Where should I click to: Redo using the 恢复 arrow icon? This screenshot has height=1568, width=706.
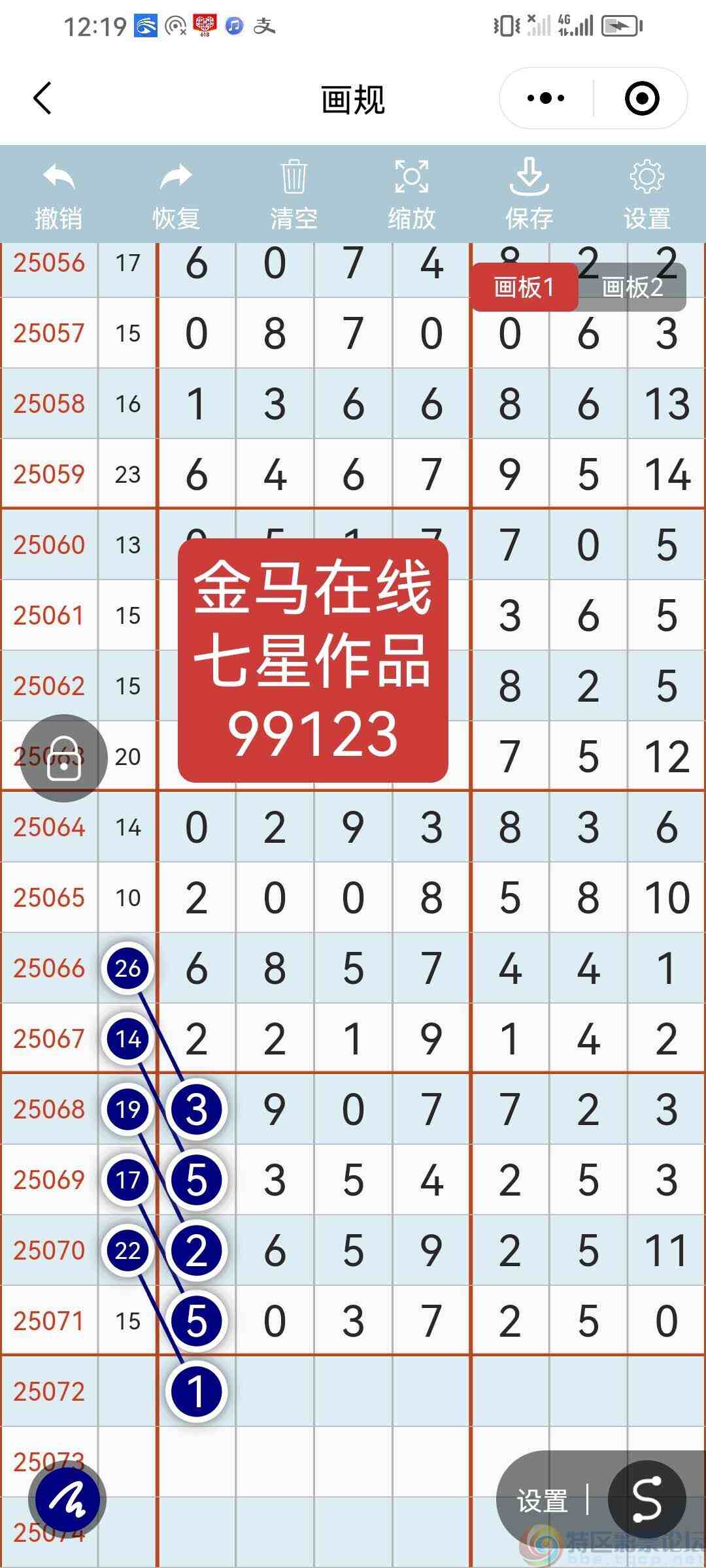click(175, 193)
